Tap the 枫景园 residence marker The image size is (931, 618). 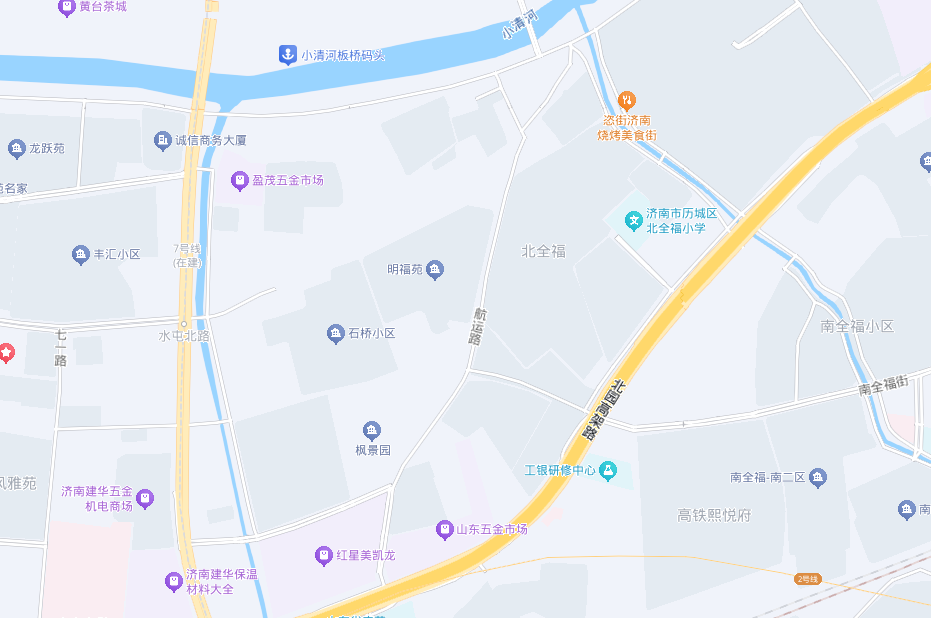click(372, 431)
